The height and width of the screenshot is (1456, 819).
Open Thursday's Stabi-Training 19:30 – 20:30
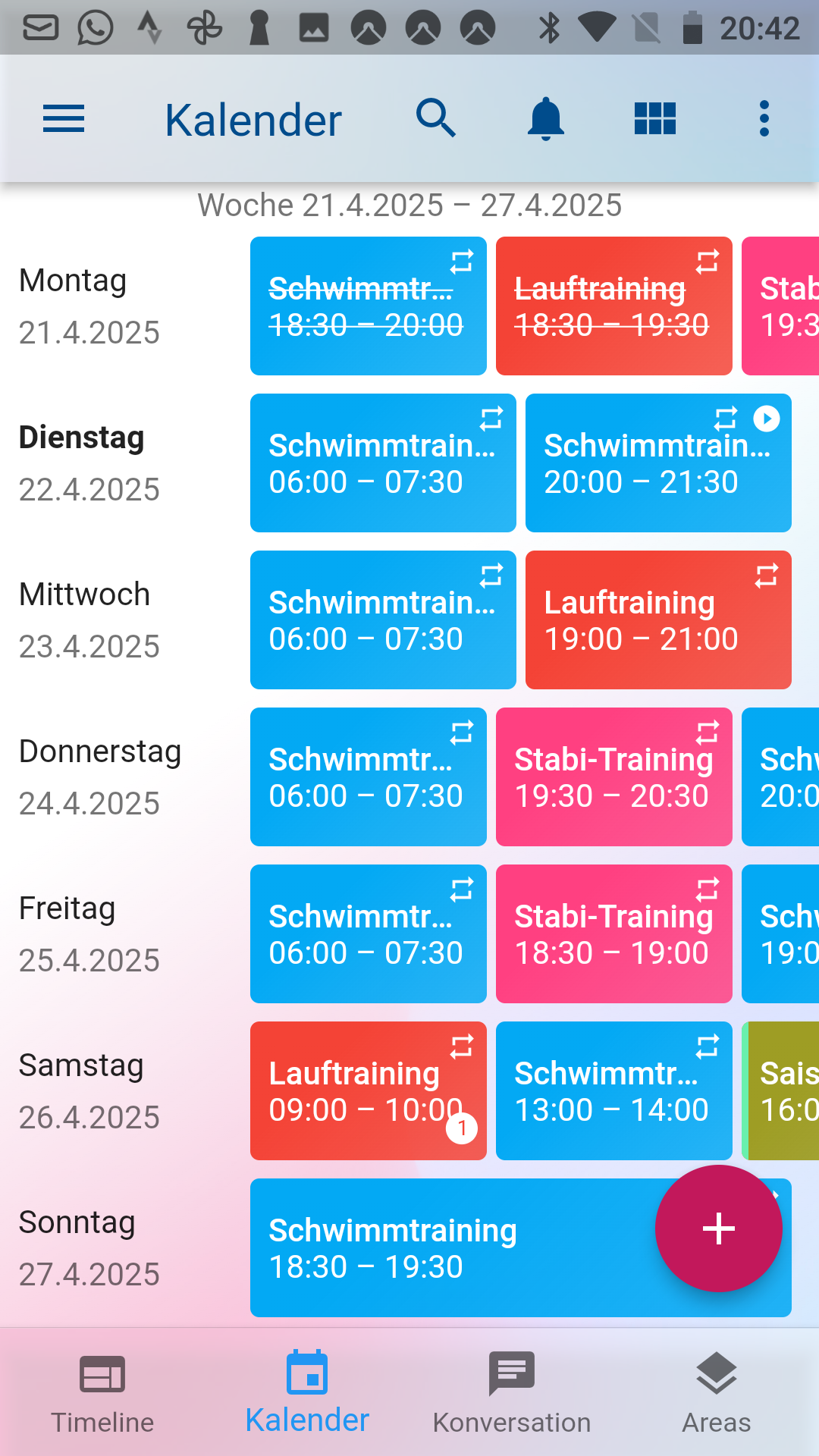[613, 777]
